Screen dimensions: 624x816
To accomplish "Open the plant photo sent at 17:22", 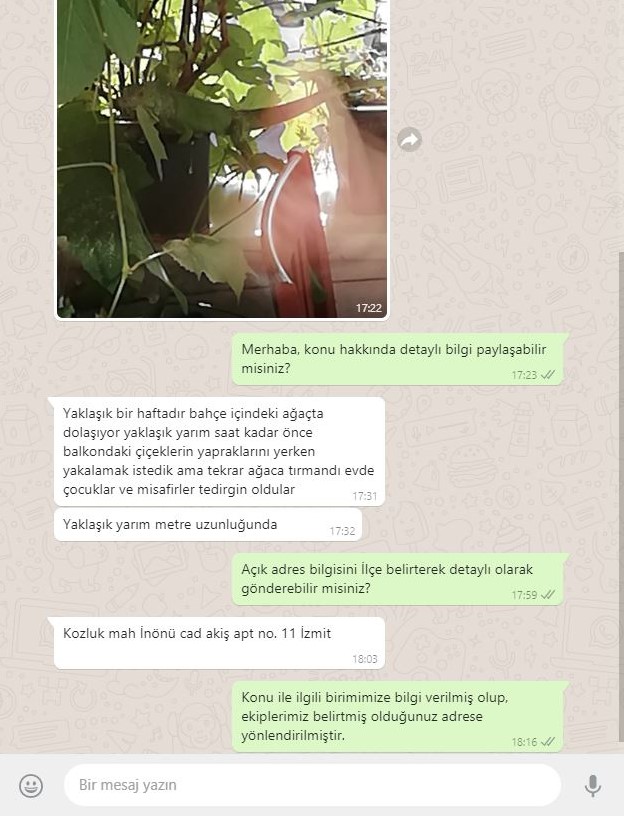I will (221, 160).
